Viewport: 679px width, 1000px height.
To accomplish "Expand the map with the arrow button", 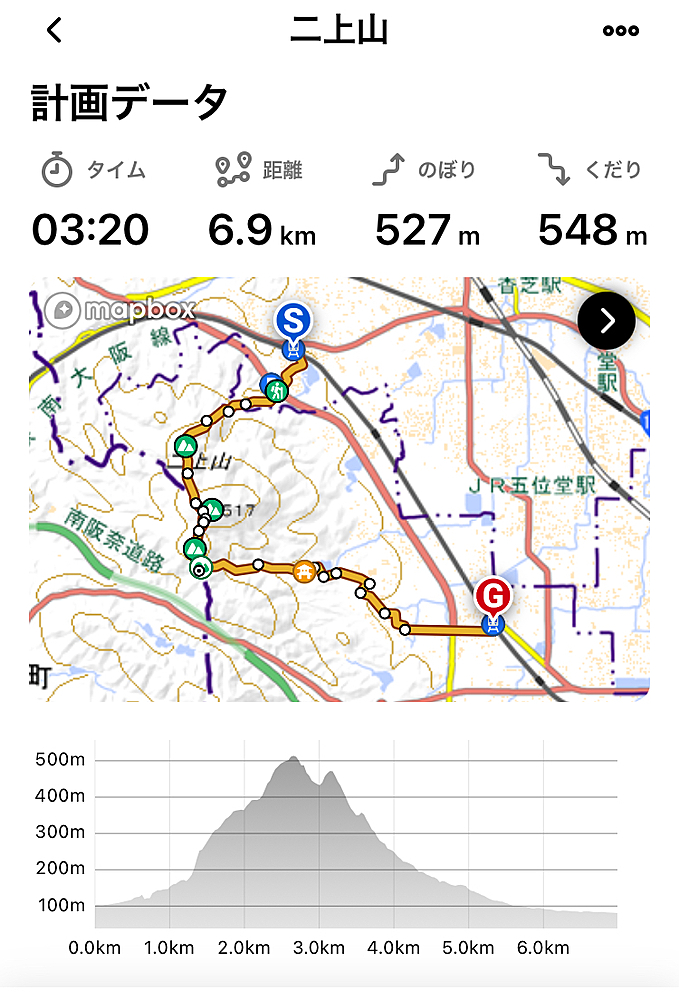I will coord(606,320).
